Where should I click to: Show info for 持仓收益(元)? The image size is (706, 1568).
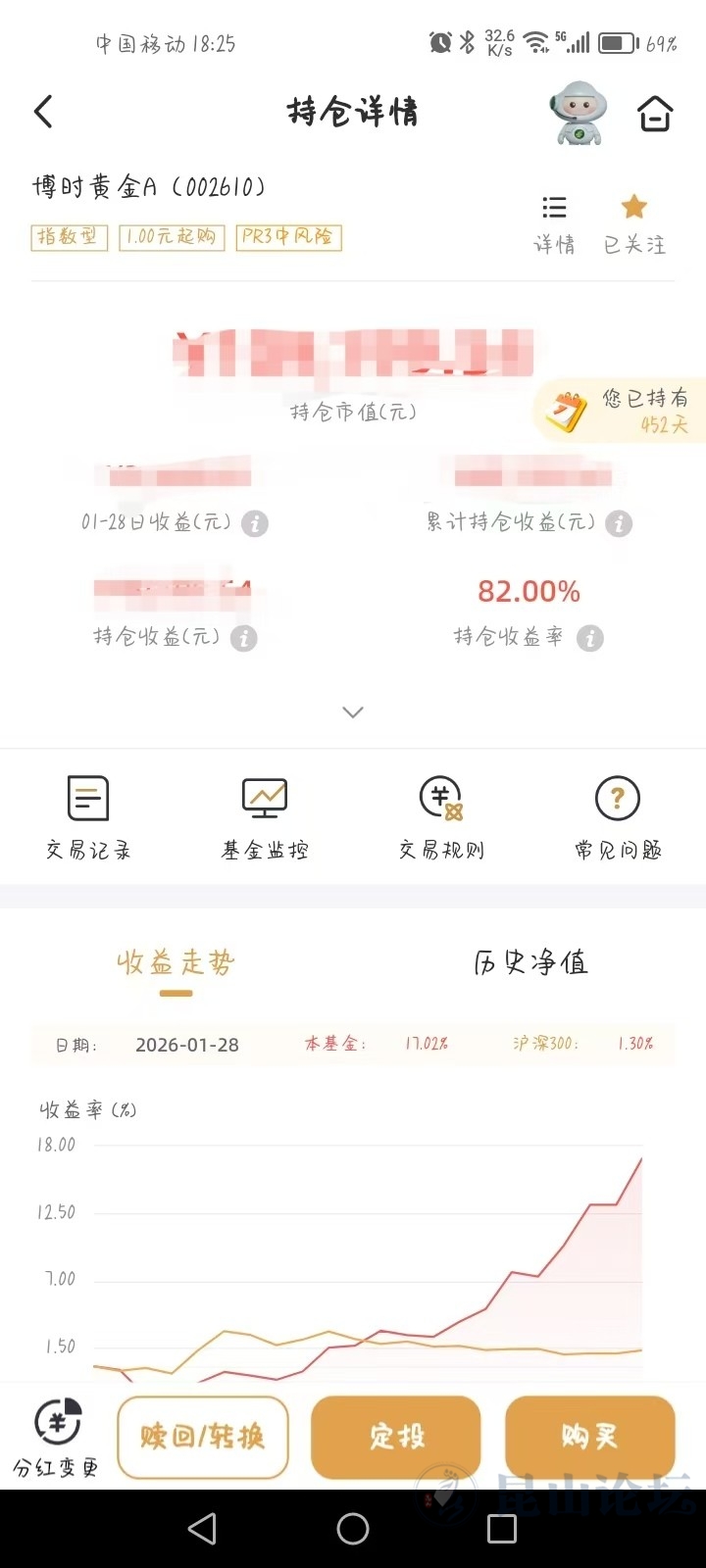coord(244,639)
